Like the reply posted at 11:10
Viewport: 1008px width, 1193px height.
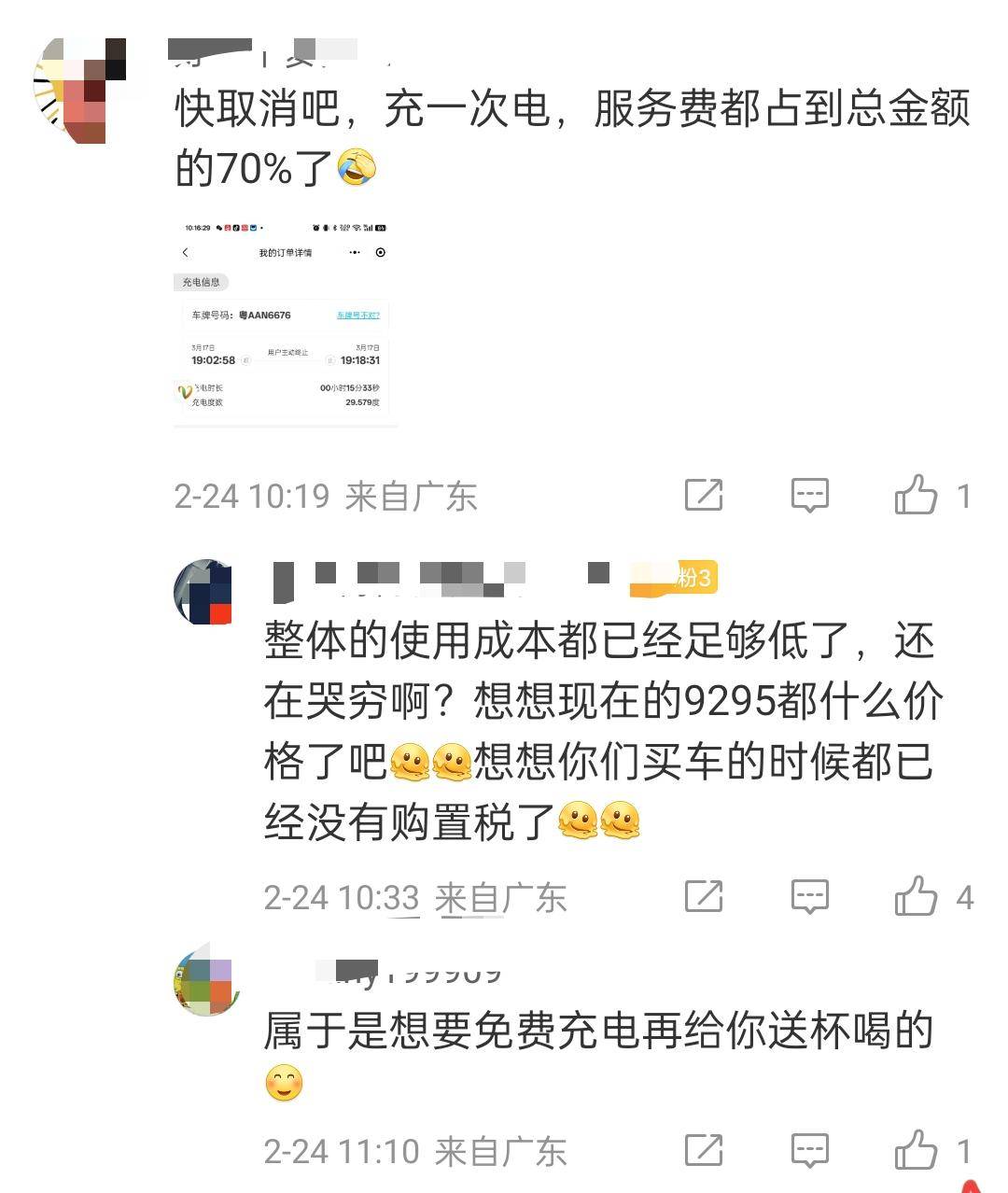(917, 1150)
